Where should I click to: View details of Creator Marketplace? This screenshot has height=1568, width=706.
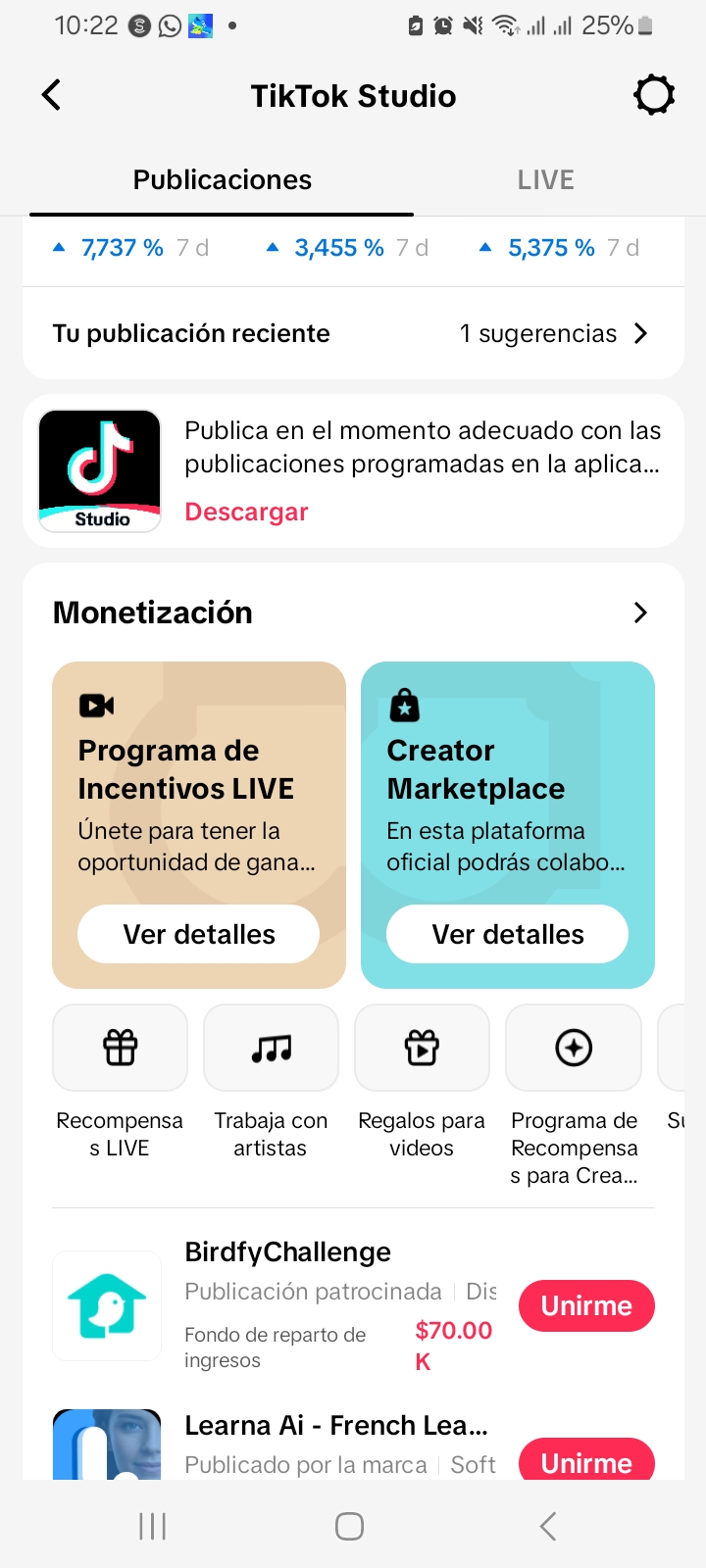pyautogui.click(x=508, y=934)
